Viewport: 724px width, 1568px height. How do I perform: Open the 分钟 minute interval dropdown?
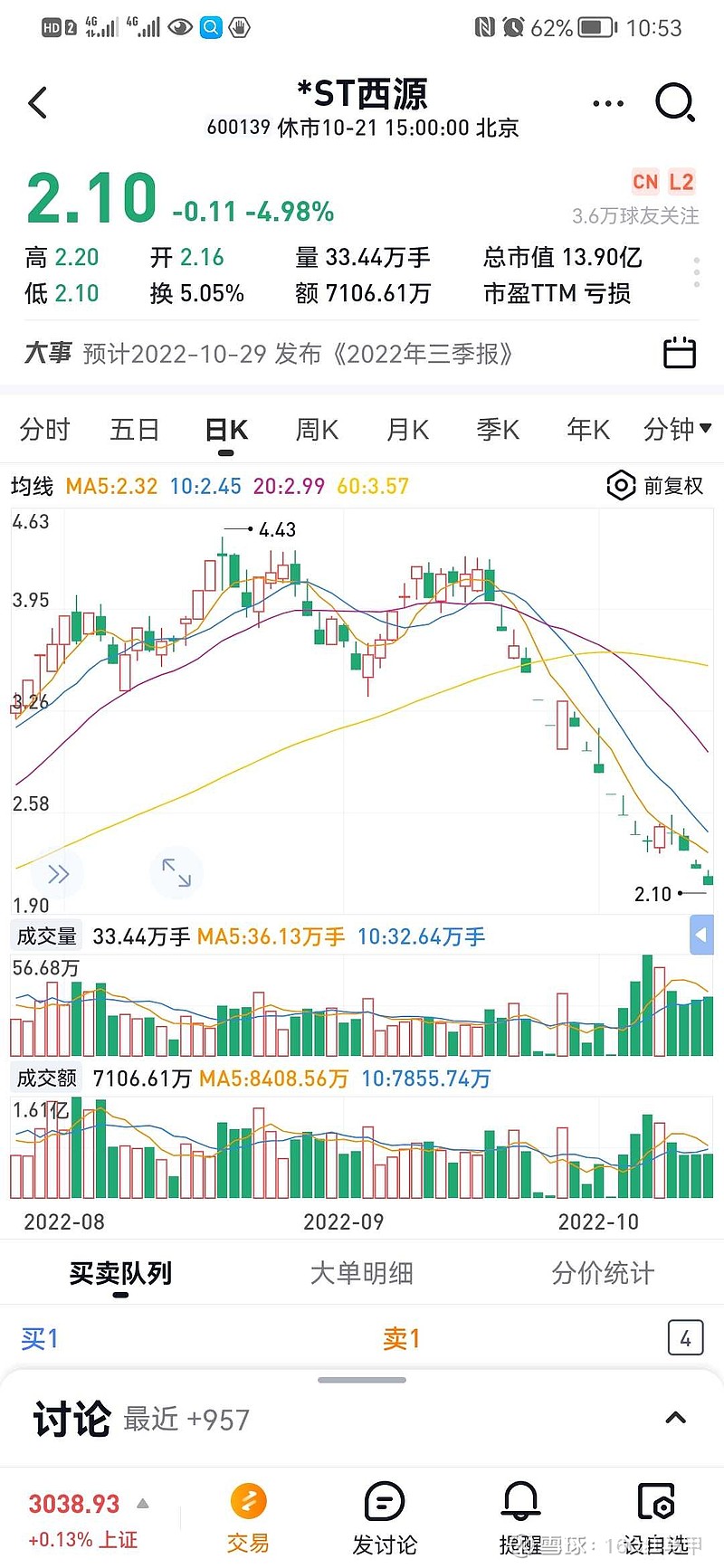tap(677, 430)
